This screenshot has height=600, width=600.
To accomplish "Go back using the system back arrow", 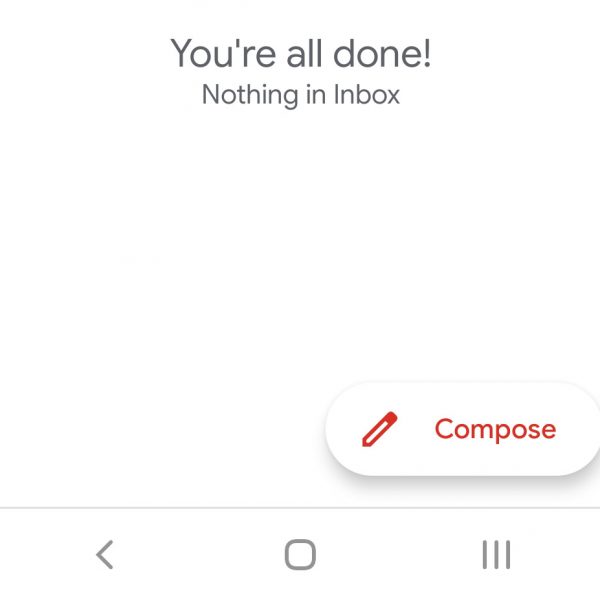I will click(x=104, y=554).
